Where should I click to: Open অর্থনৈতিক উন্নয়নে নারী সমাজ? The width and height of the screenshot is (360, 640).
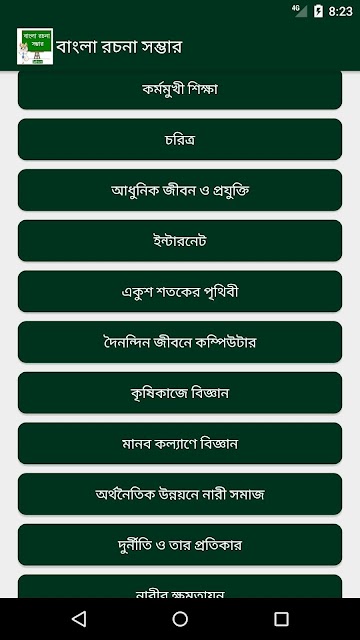180,493
